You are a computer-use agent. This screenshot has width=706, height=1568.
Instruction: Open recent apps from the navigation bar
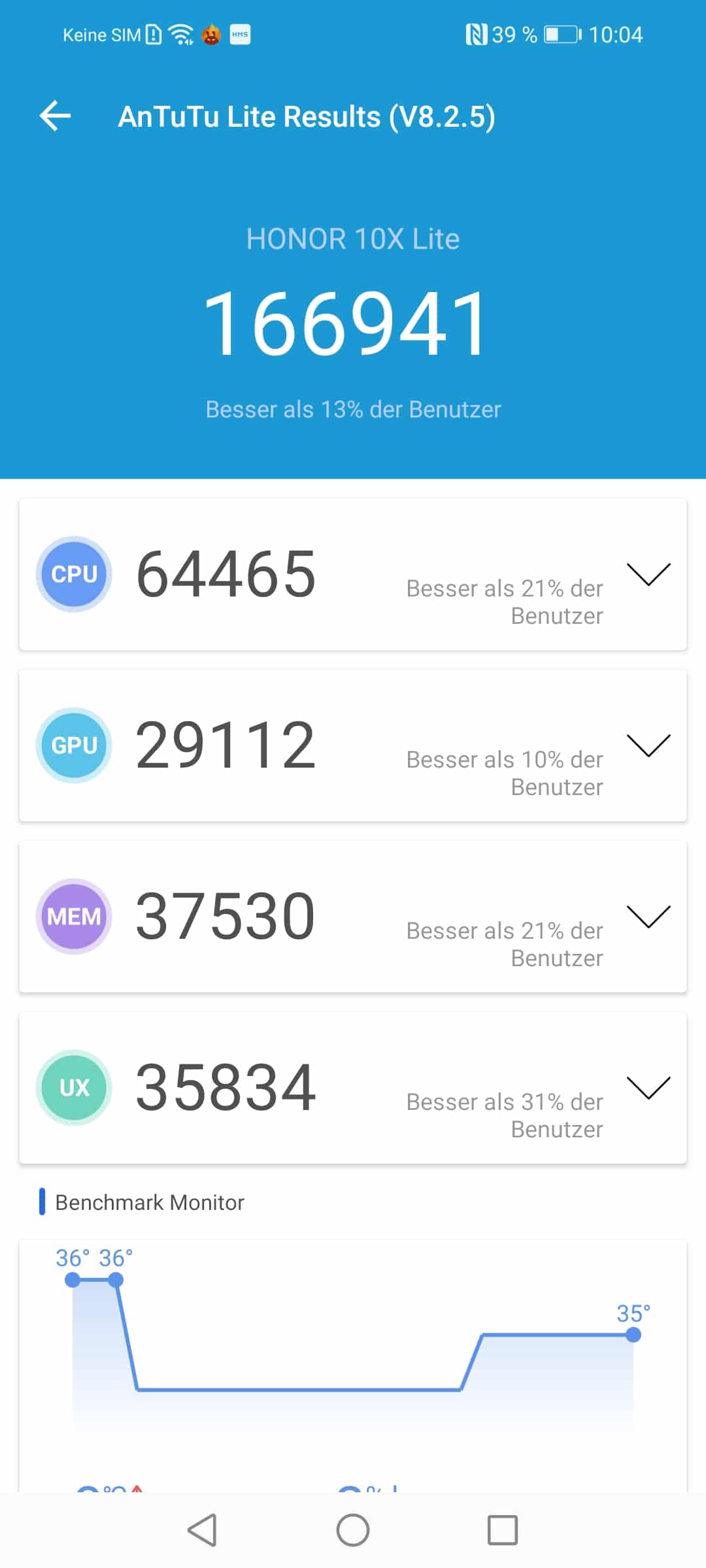(x=503, y=1530)
